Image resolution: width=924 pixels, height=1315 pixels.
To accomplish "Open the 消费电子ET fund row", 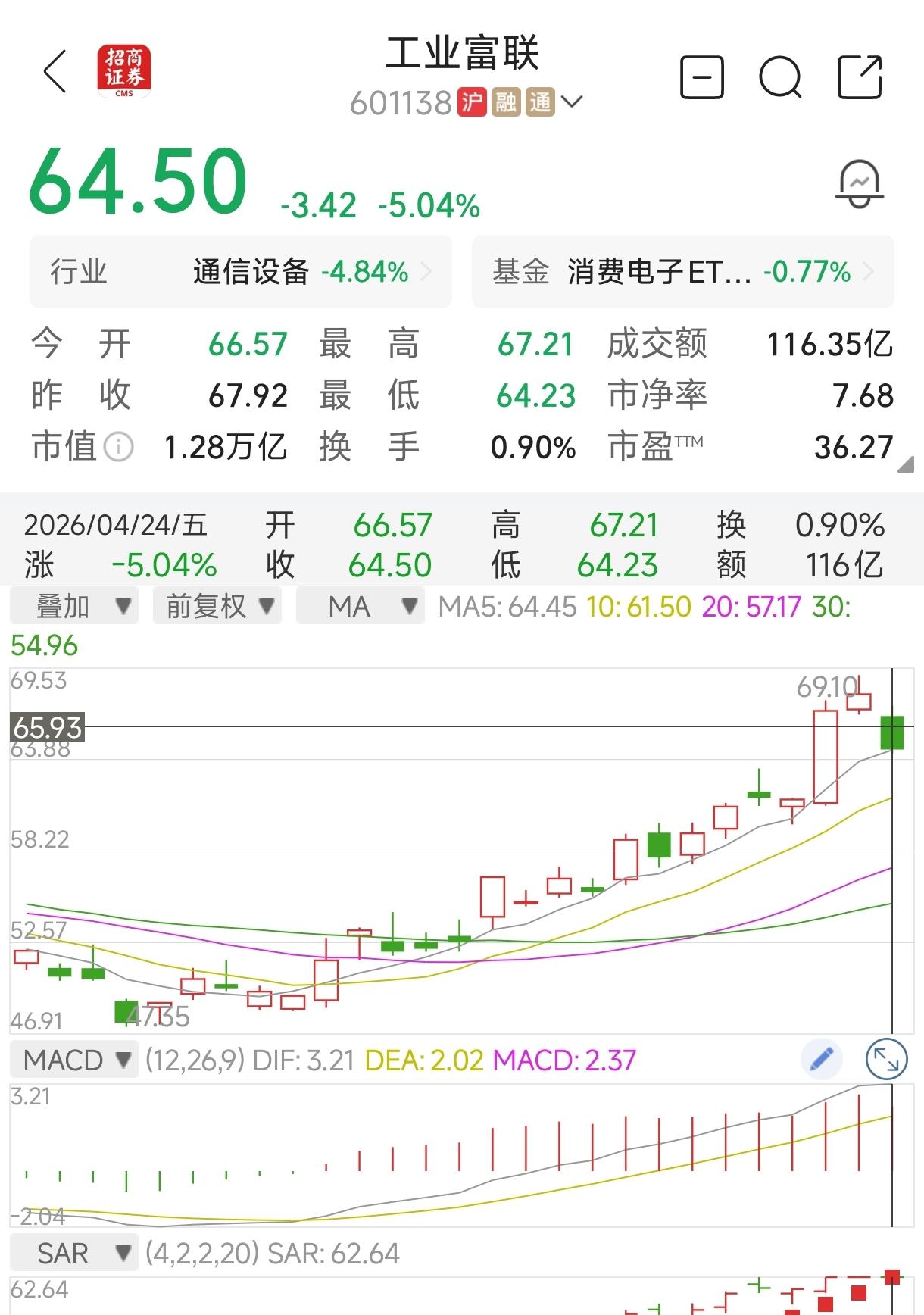I will click(682, 272).
